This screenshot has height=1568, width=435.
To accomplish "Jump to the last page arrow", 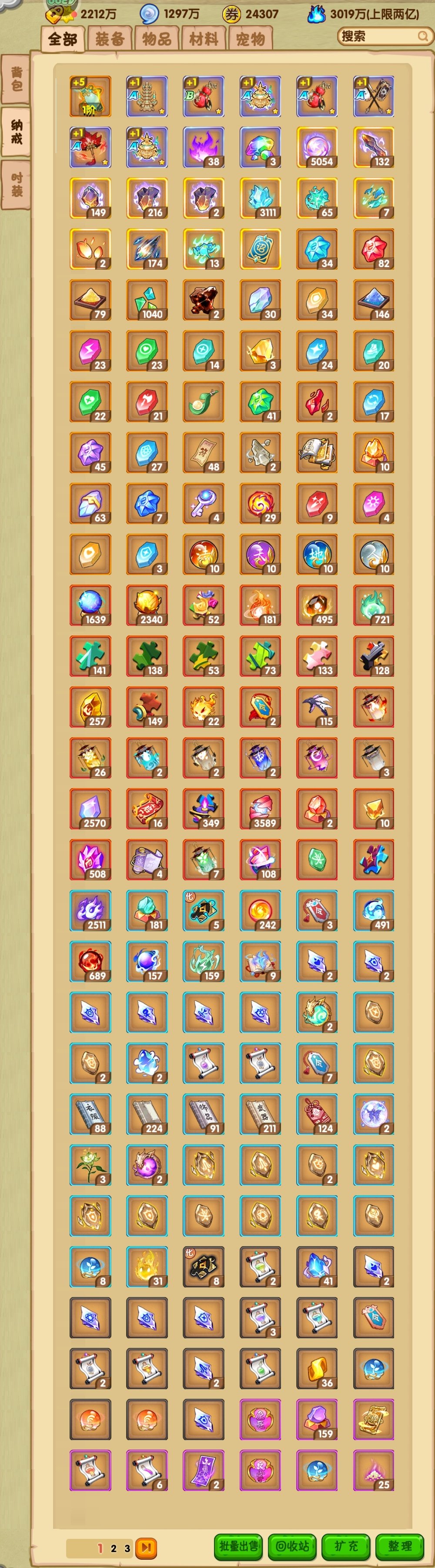I will coord(146,1547).
